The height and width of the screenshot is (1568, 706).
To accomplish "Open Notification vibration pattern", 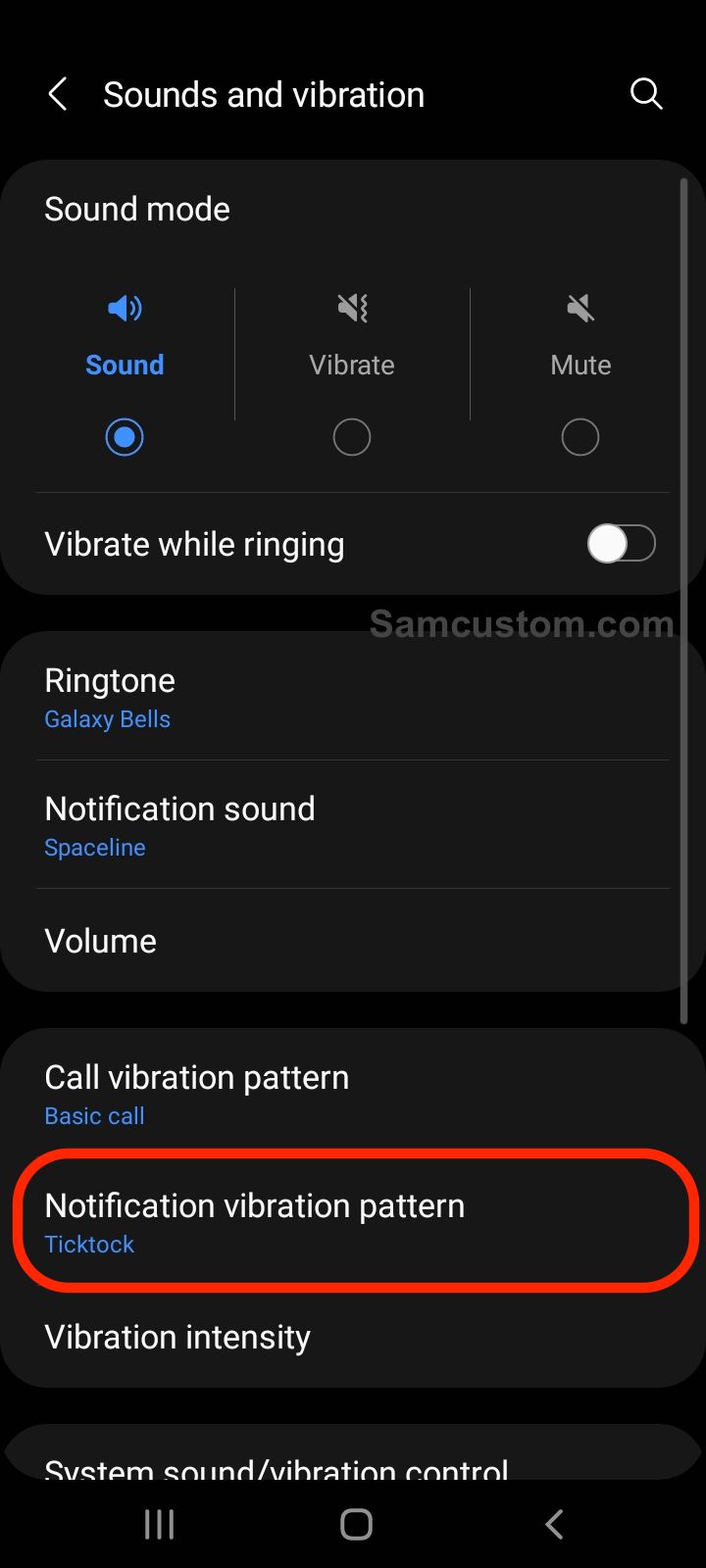I will coord(353,1222).
